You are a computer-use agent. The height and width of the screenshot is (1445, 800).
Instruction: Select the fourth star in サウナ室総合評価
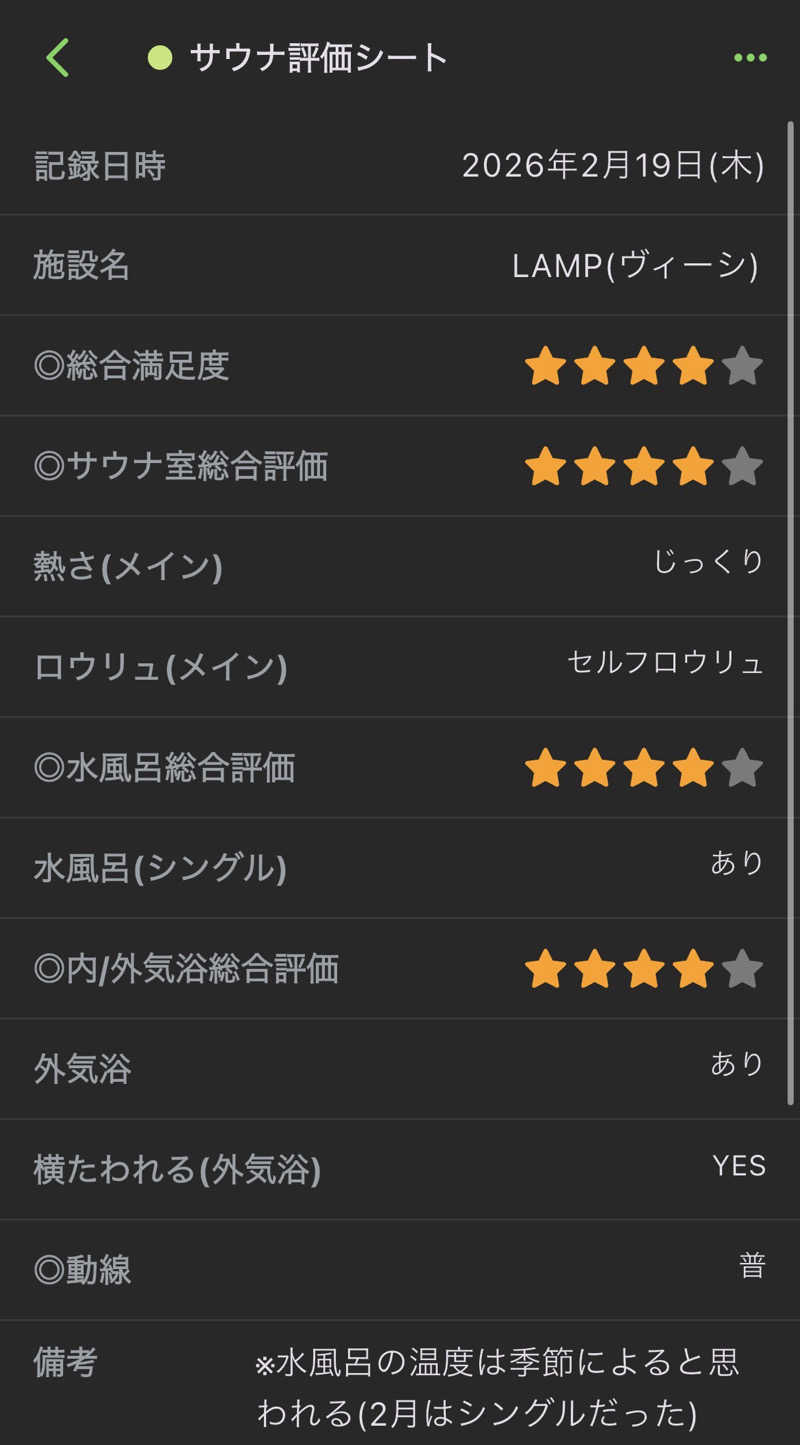coord(695,466)
